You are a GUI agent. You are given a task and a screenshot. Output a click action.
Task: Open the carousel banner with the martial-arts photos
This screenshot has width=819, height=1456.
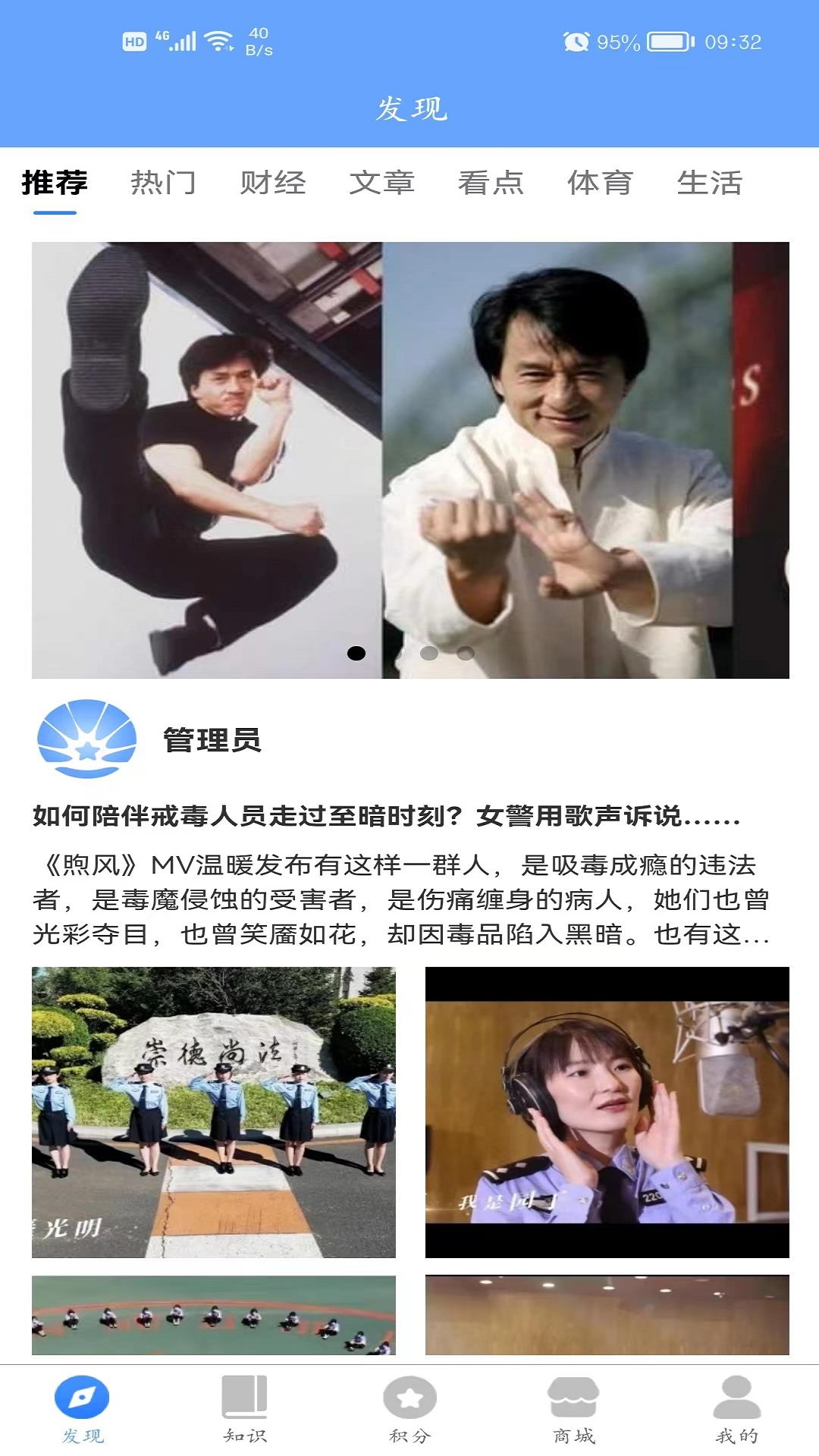pyautogui.click(x=410, y=460)
